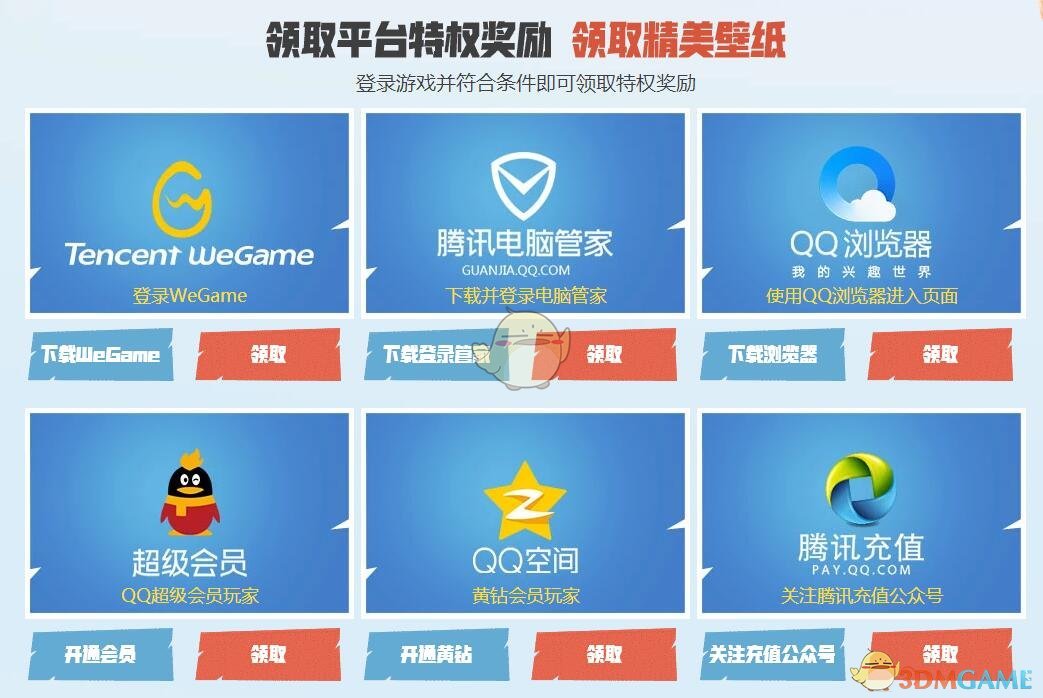The height and width of the screenshot is (698, 1043).
Task: Claim the QQ浏览器 reward with 领取
Action: point(940,354)
